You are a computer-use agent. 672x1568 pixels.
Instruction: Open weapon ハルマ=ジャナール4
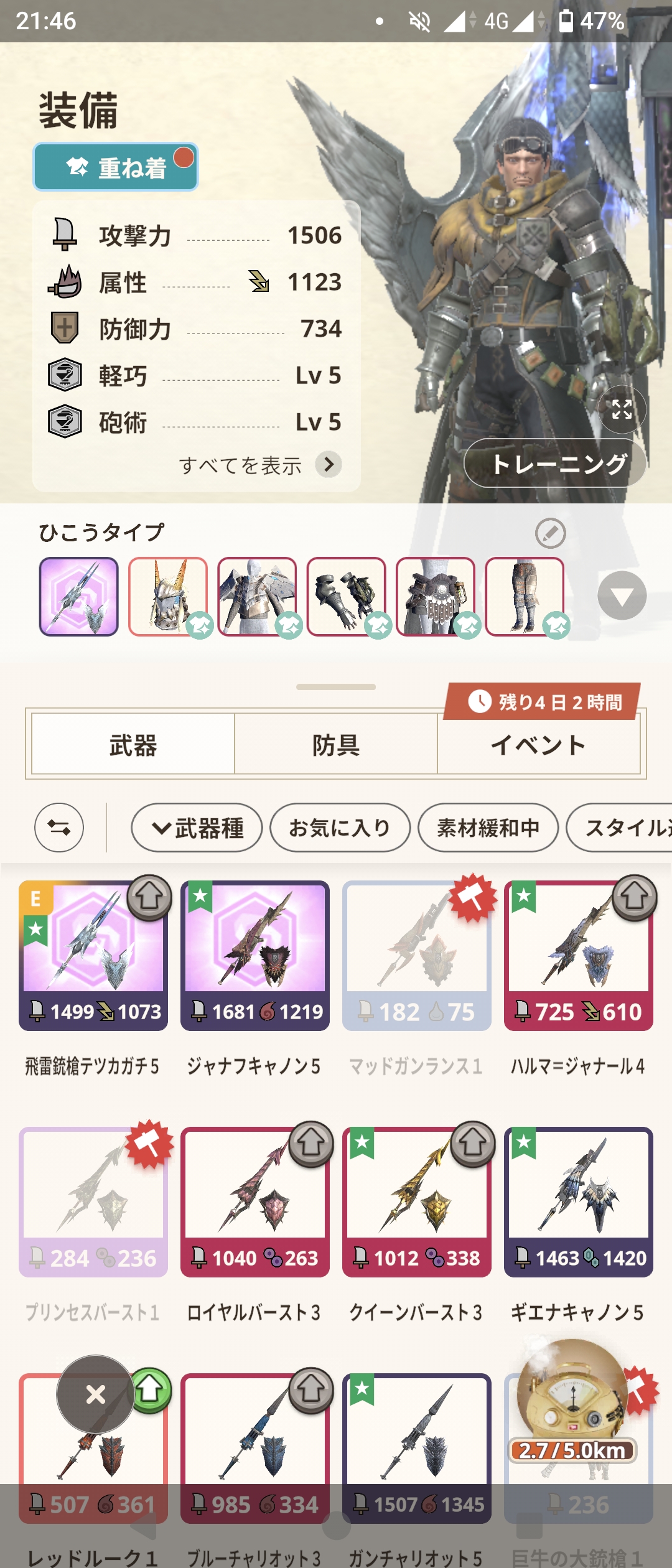click(579, 956)
